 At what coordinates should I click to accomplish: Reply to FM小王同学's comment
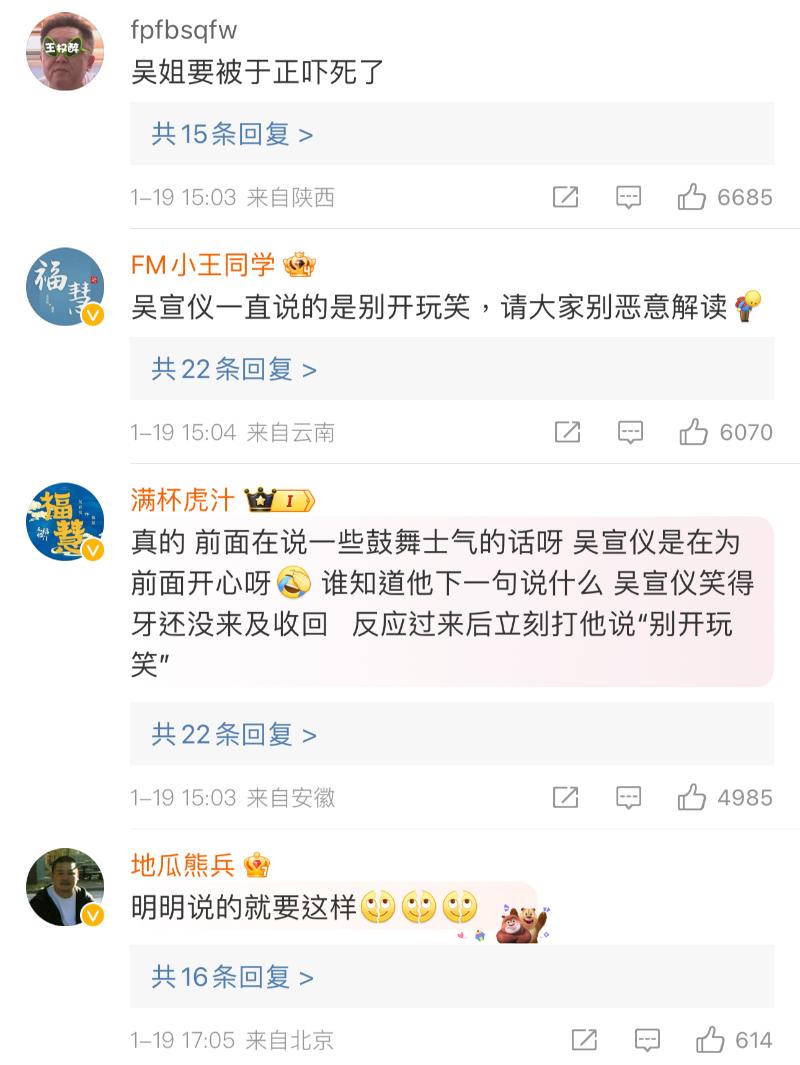pos(630,432)
